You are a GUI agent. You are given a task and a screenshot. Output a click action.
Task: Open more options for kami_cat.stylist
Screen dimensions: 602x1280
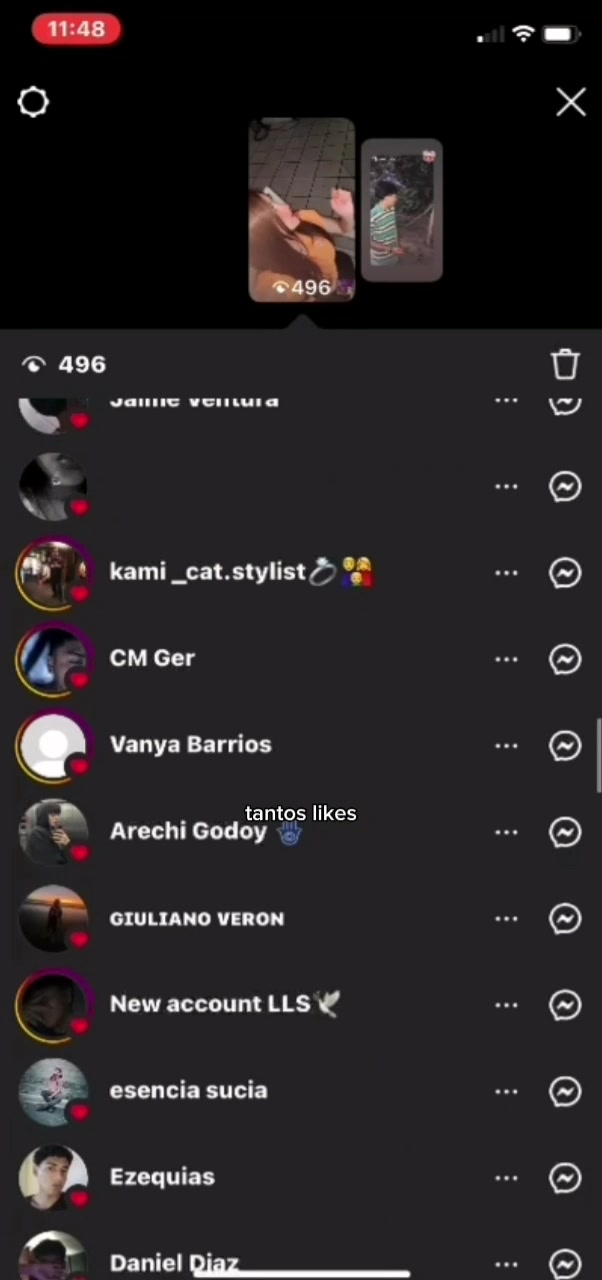(506, 573)
